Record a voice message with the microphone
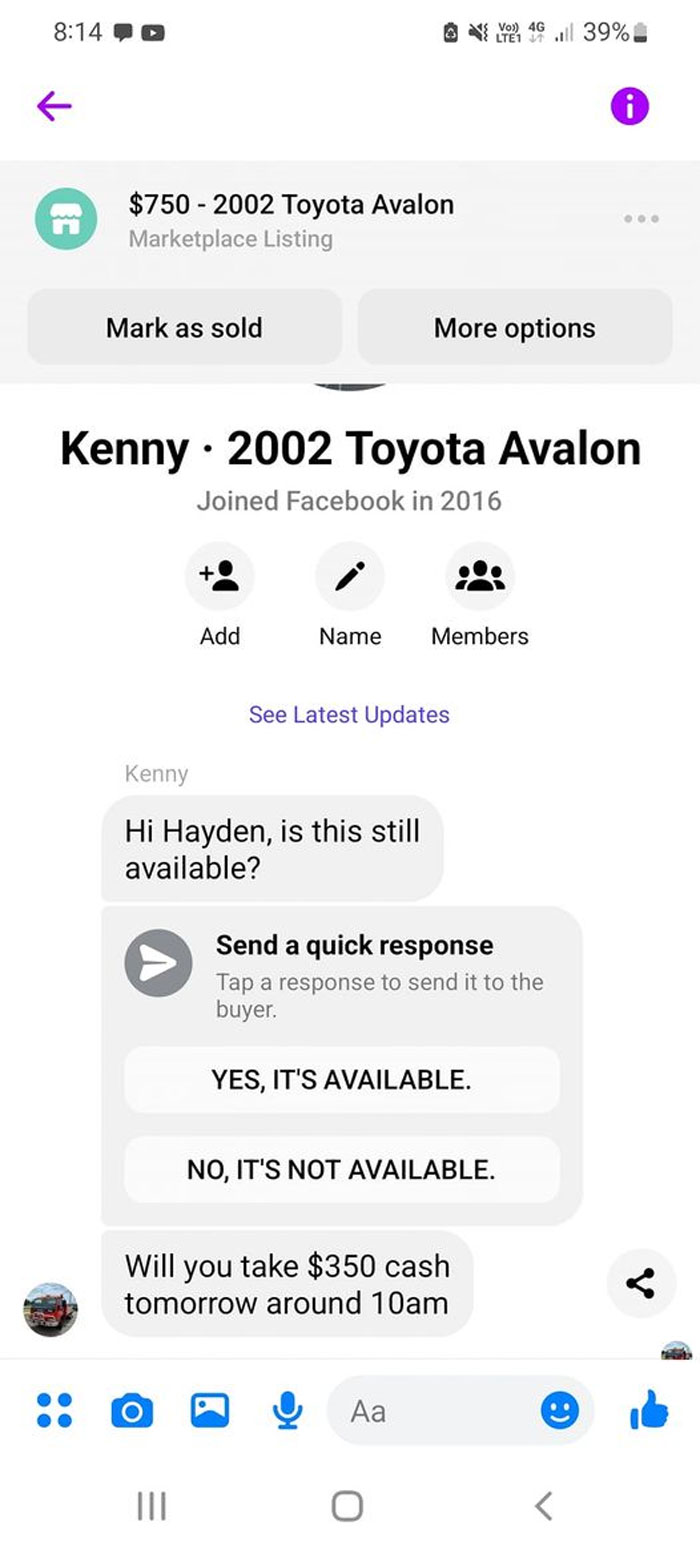700x1554 pixels. click(x=287, y=1411)
